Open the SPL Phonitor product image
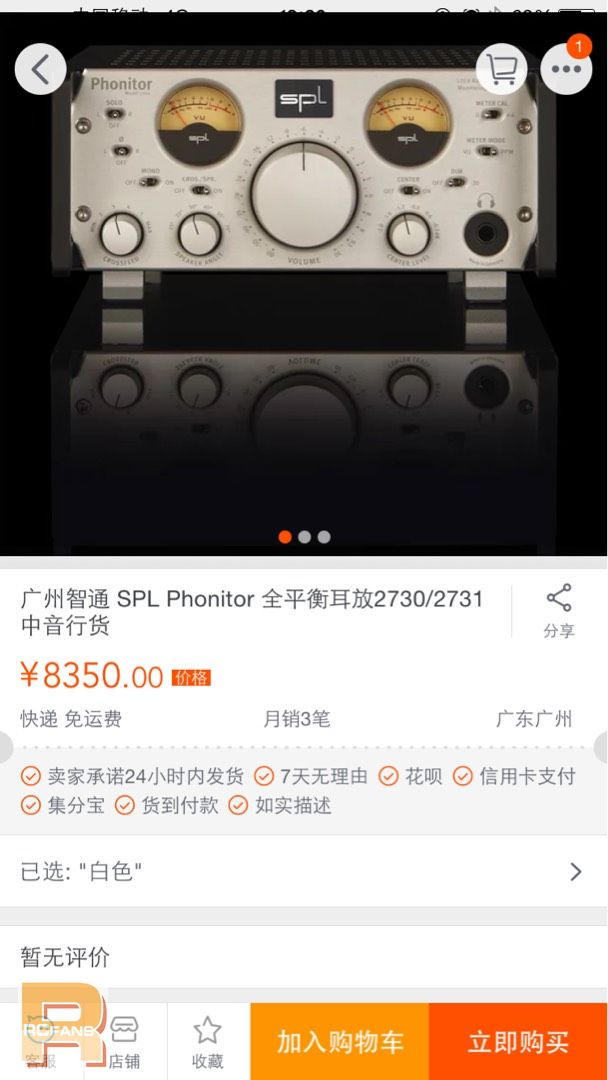The image size is (608, 1080). tap(304, 284)
